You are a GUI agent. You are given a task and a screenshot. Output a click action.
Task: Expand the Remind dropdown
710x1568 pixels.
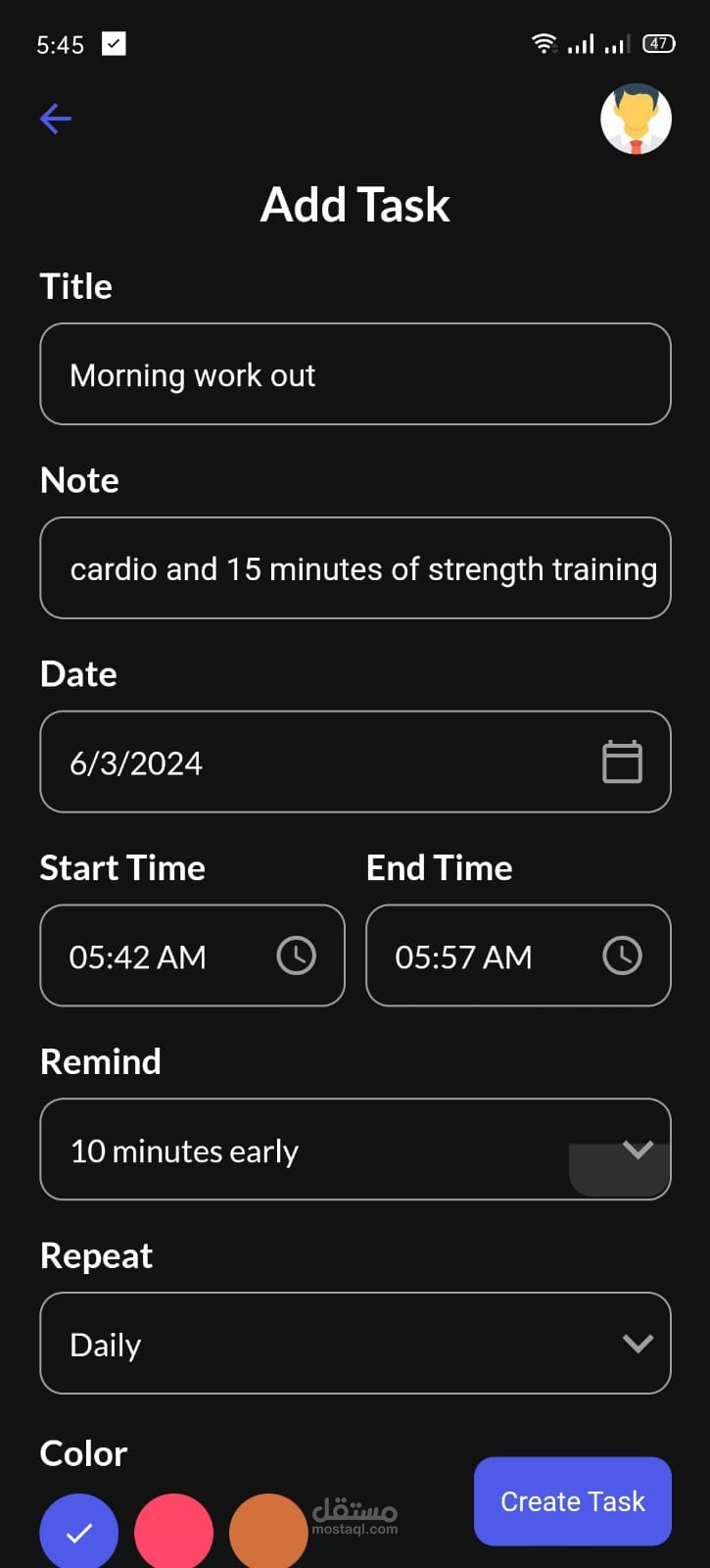(638, 1150)
